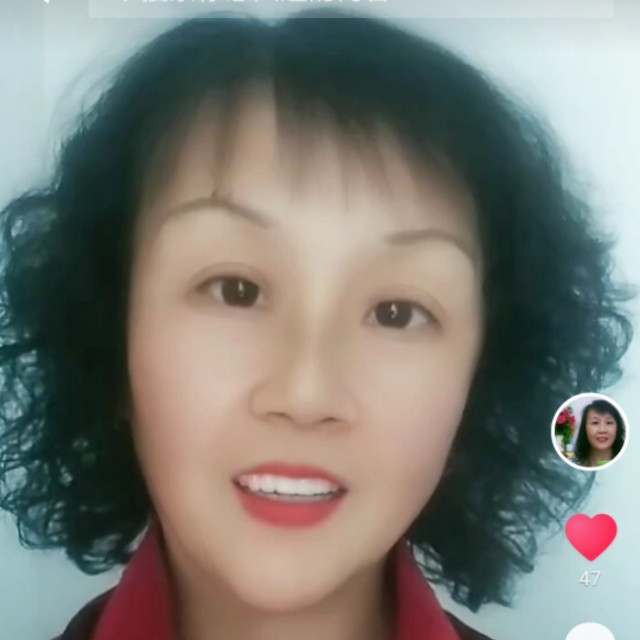The image size is (640, 640).
Task: Tap the red heart like icon
Action: [591, 536]
